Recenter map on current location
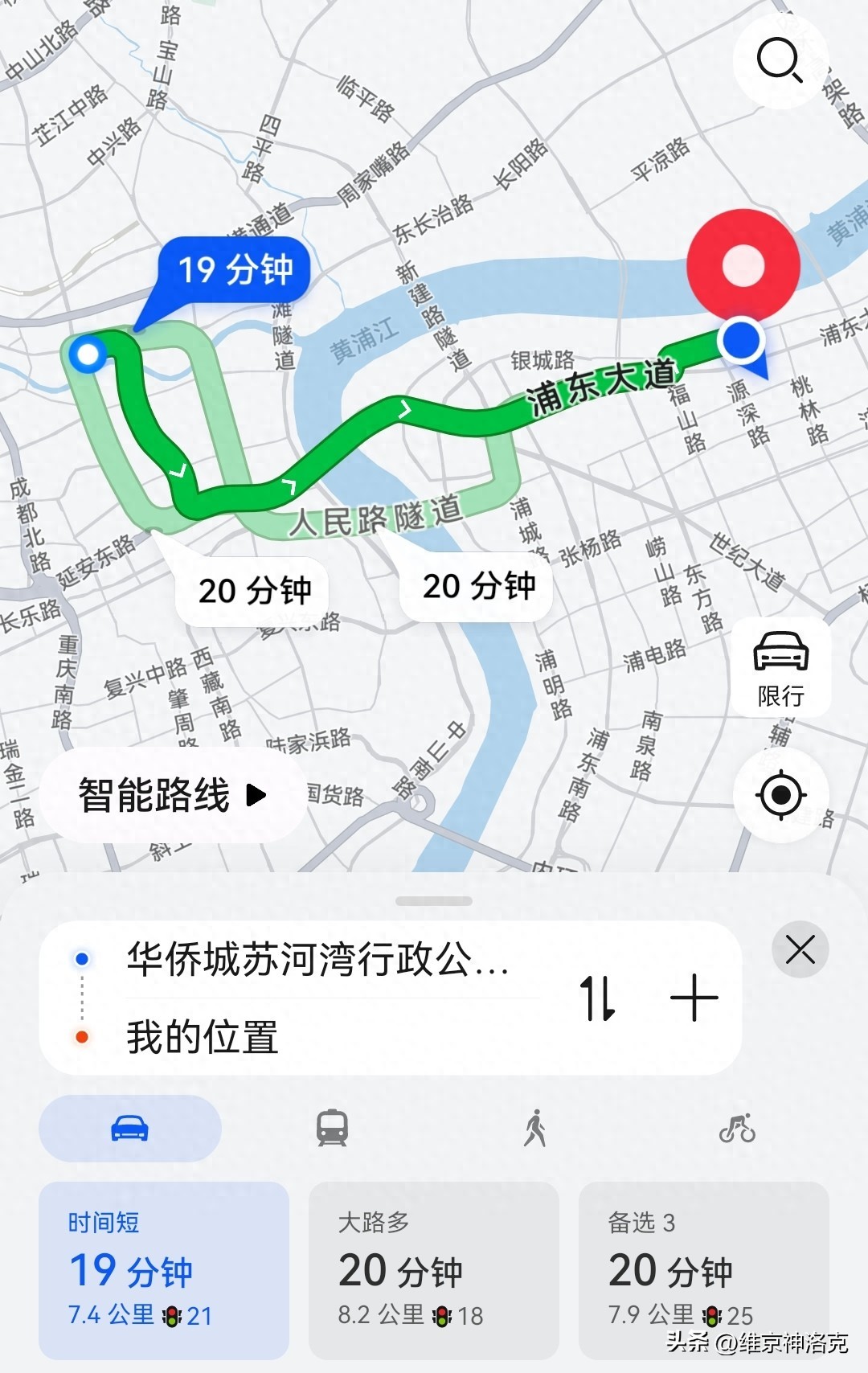 pos(780,794)
